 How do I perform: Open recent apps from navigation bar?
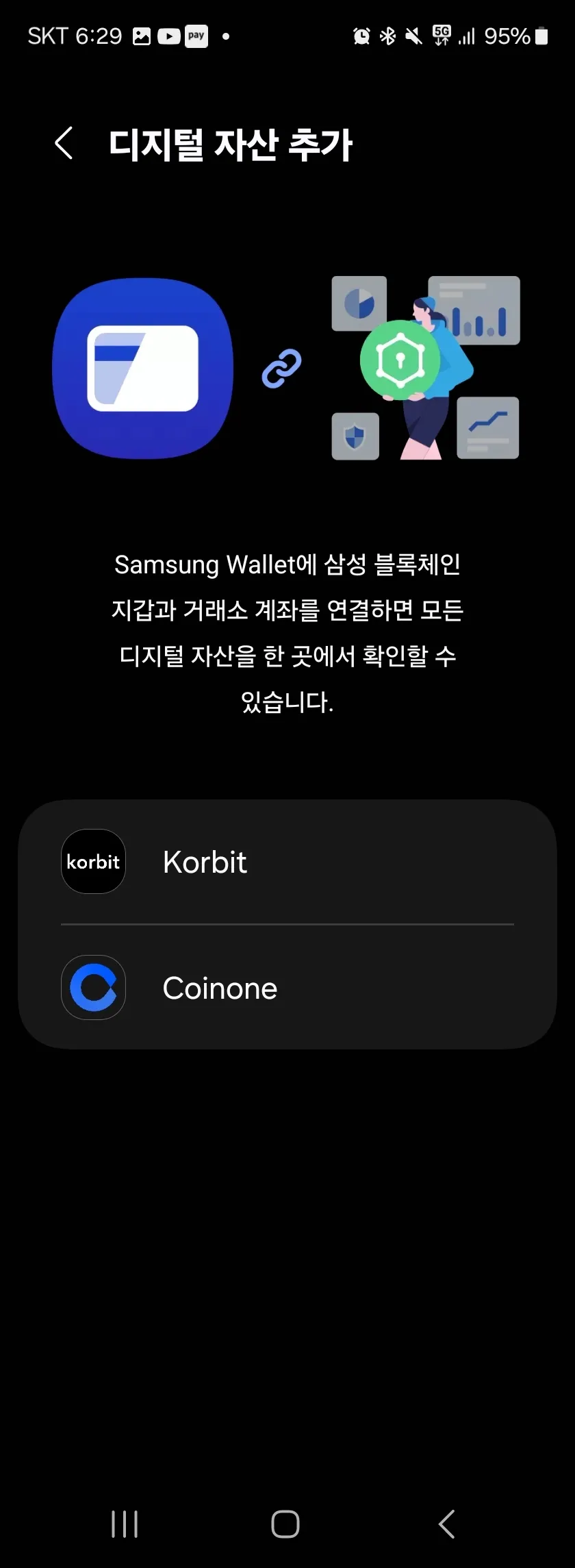tap(125, 1524)
